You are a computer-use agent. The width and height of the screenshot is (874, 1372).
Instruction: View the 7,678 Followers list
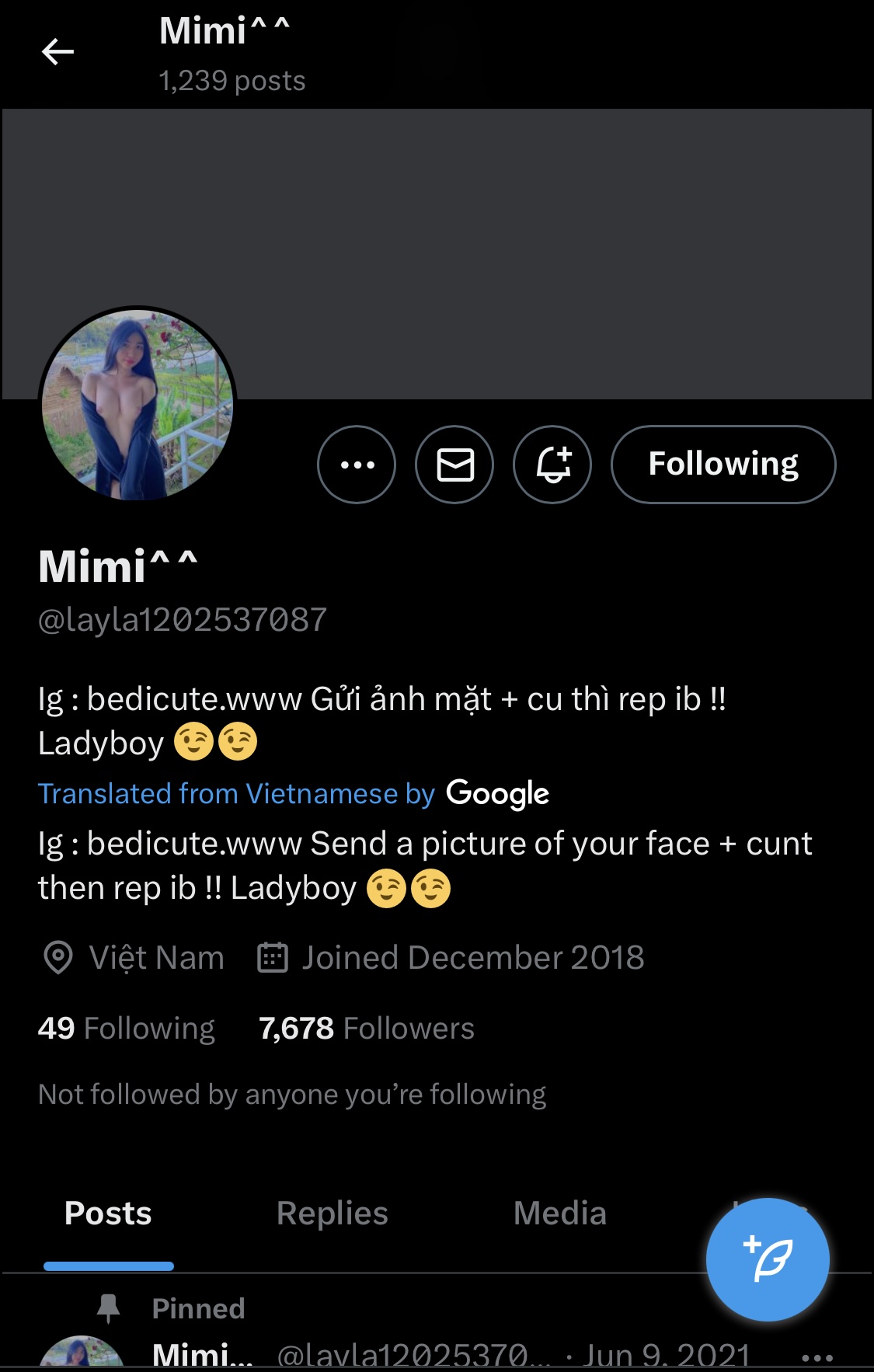tap(366, 1028)
